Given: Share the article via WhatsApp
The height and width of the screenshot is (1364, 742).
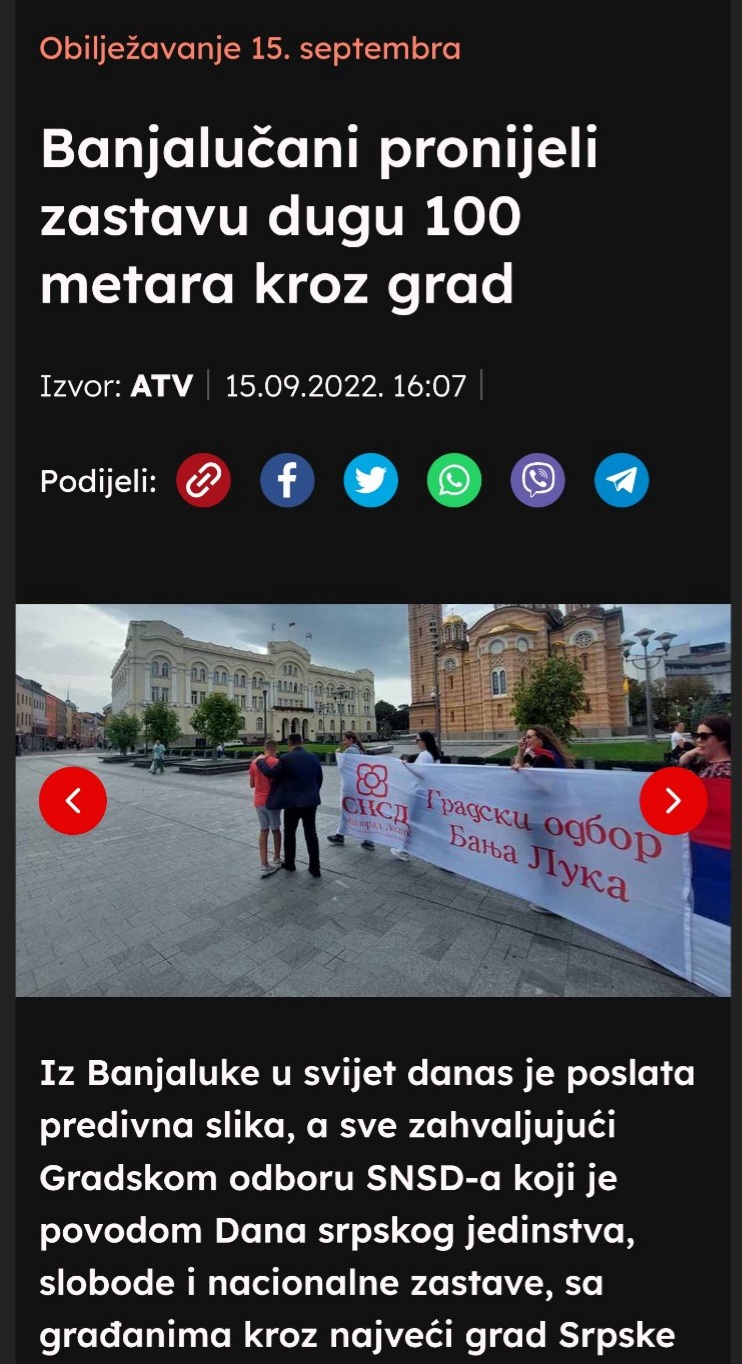Looking at the screenshot, I should click(454, 481).
